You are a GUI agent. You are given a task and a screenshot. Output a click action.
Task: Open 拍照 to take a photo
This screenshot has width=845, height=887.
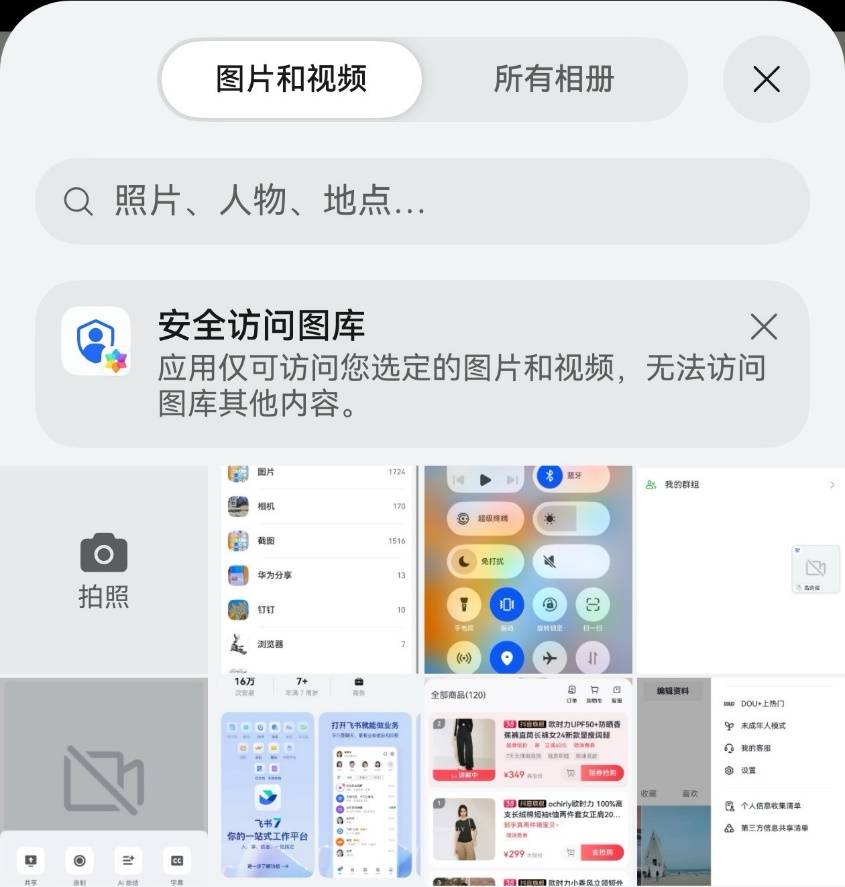pos(104,570)
